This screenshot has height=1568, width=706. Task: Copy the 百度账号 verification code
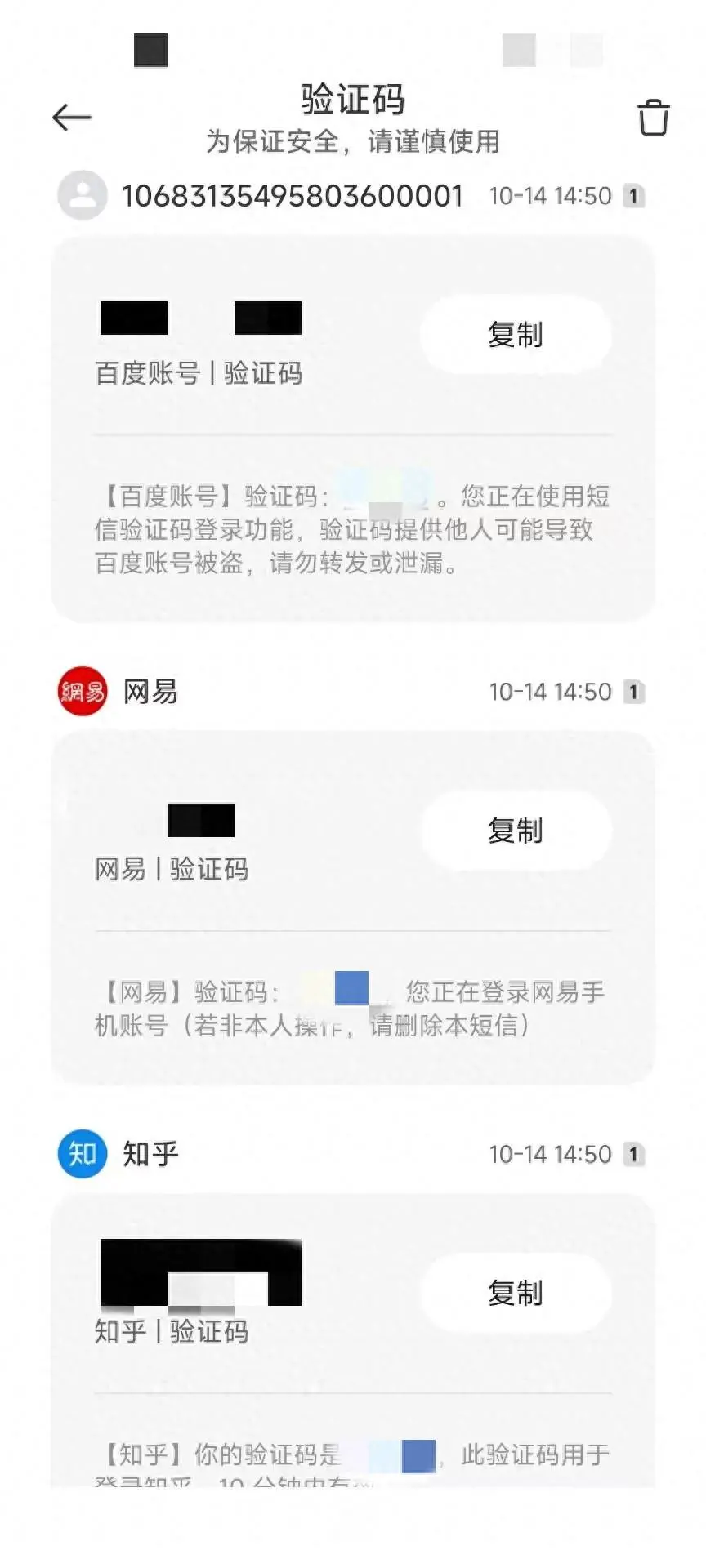(x=515, y=335)
